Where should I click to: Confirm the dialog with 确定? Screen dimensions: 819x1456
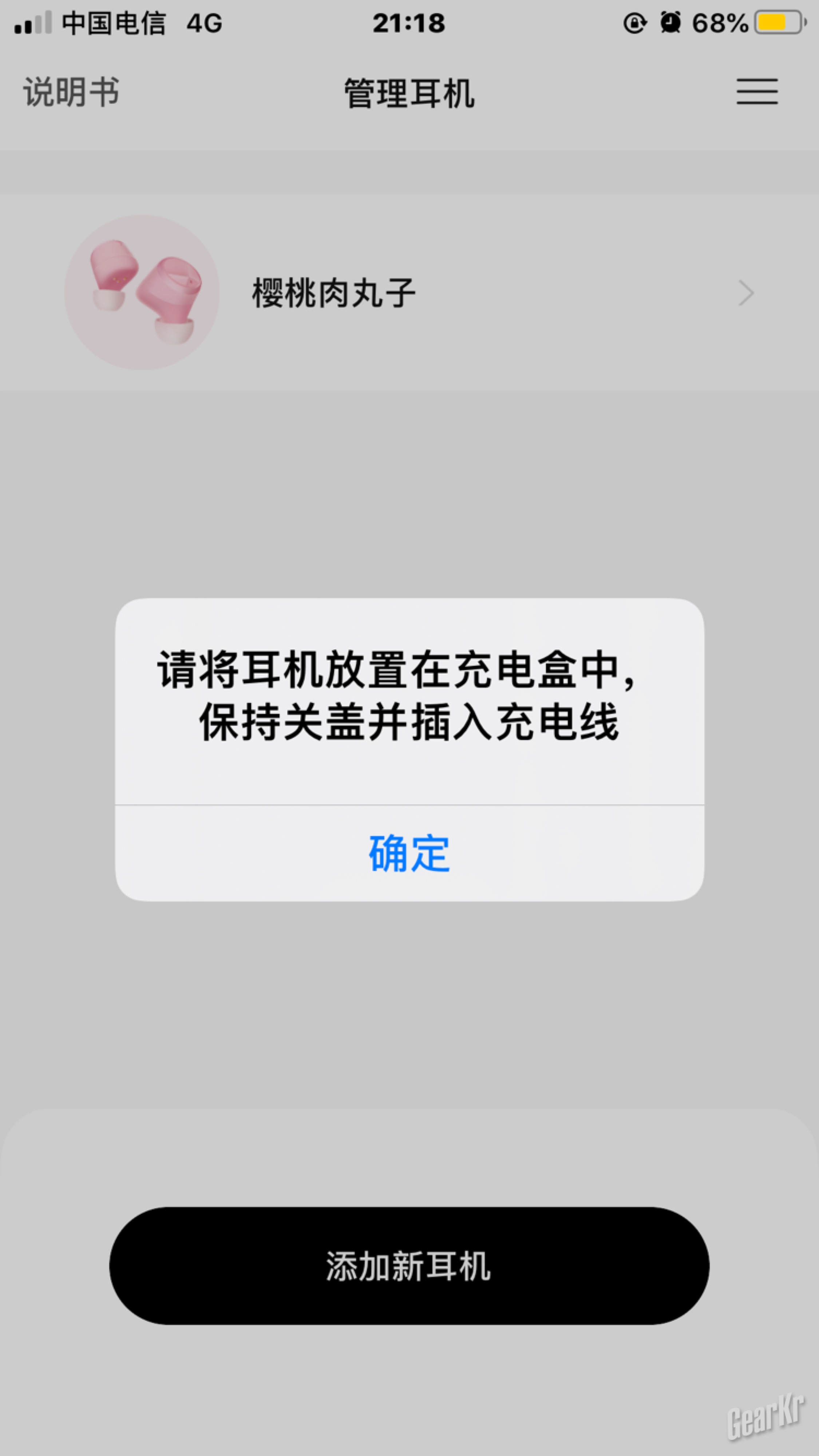[409, 854]
